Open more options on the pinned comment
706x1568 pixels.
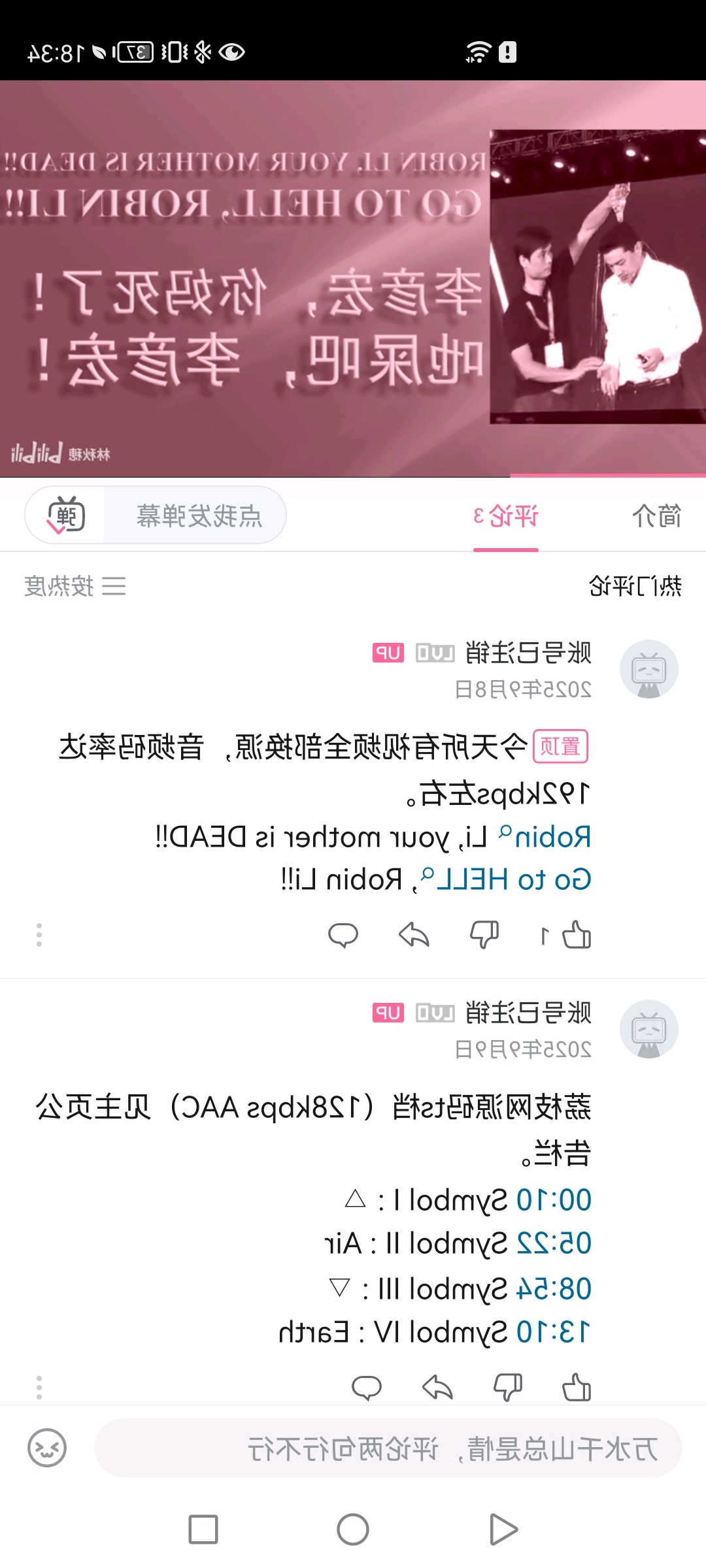pyautogui.click(x=39, y=935)
